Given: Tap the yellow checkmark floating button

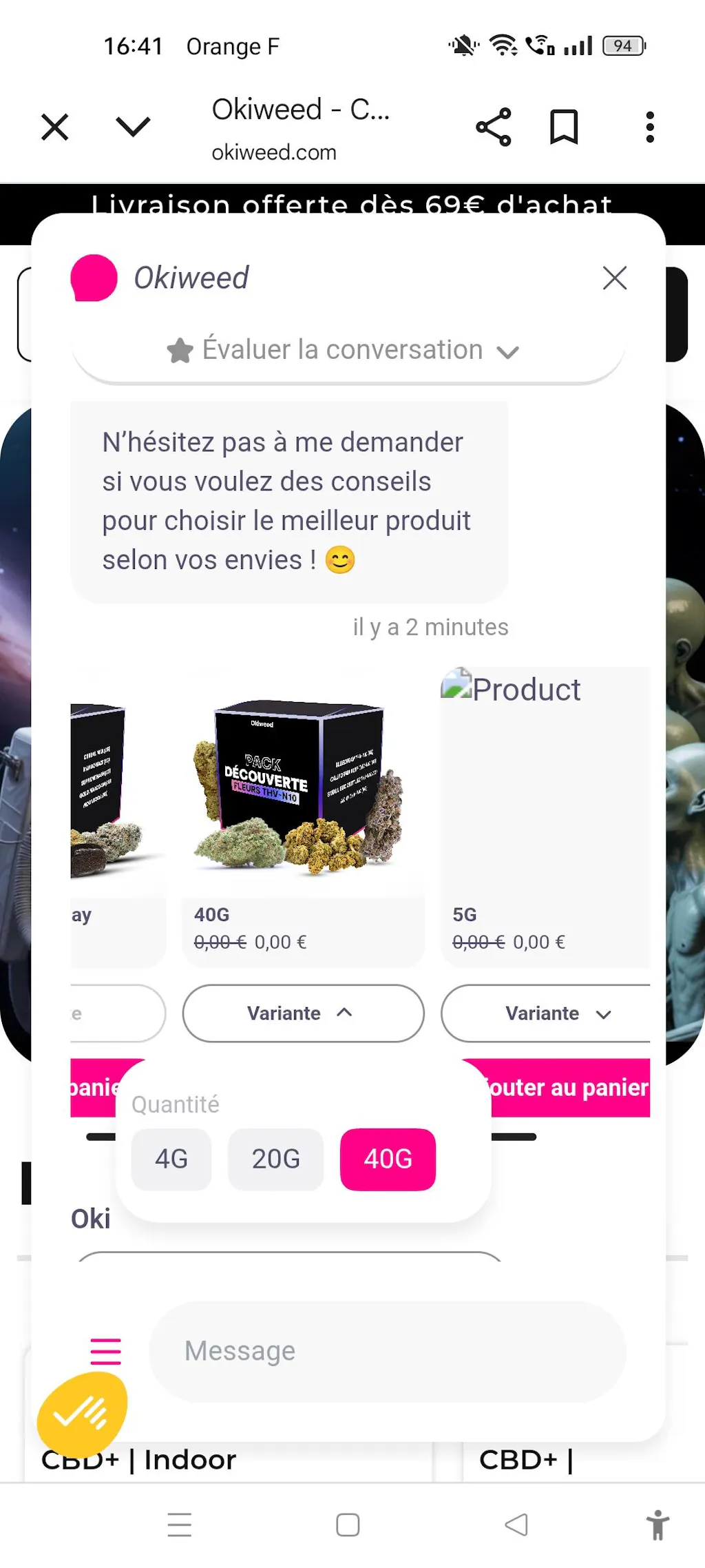Looking at the screenshot, I should 82,1414.
